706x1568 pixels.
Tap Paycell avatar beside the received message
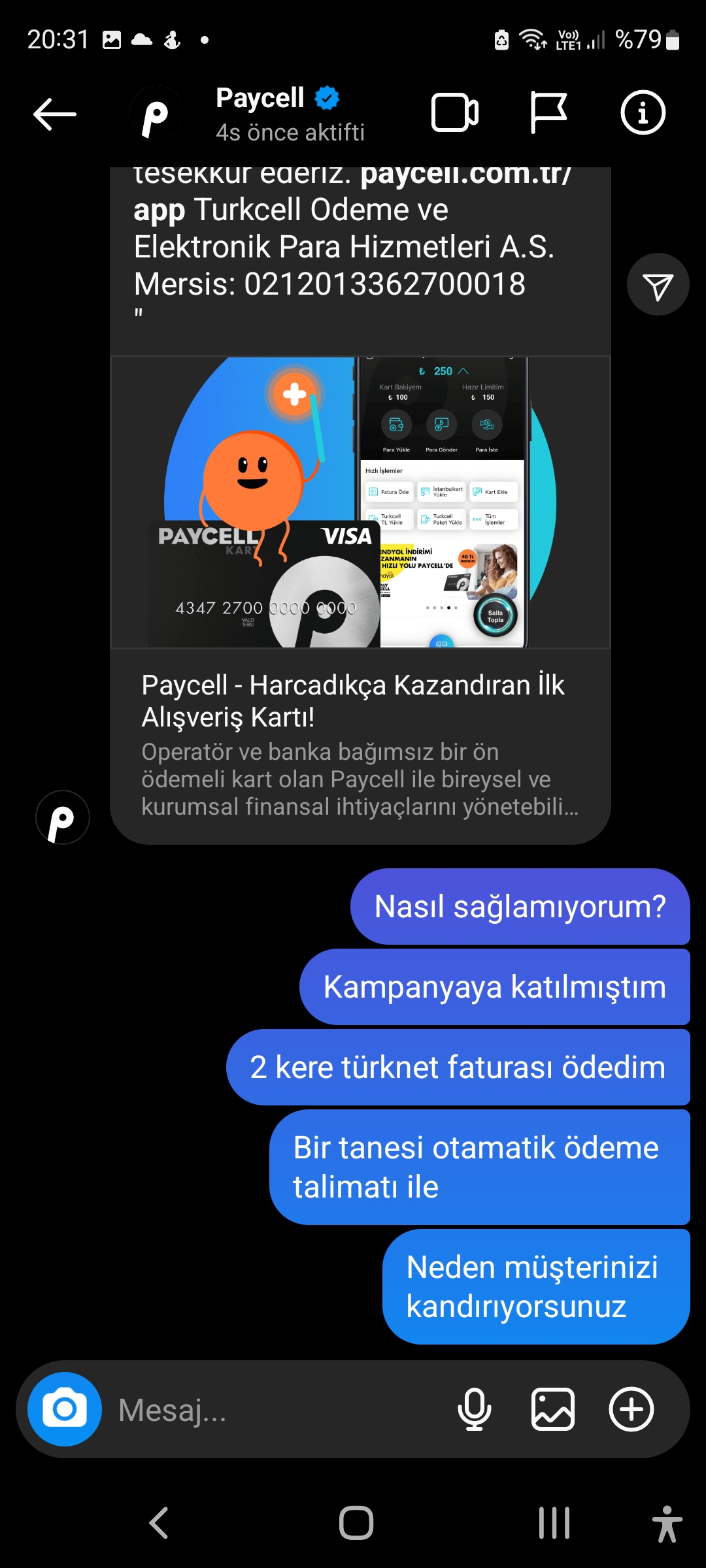[x=63, y=817]
